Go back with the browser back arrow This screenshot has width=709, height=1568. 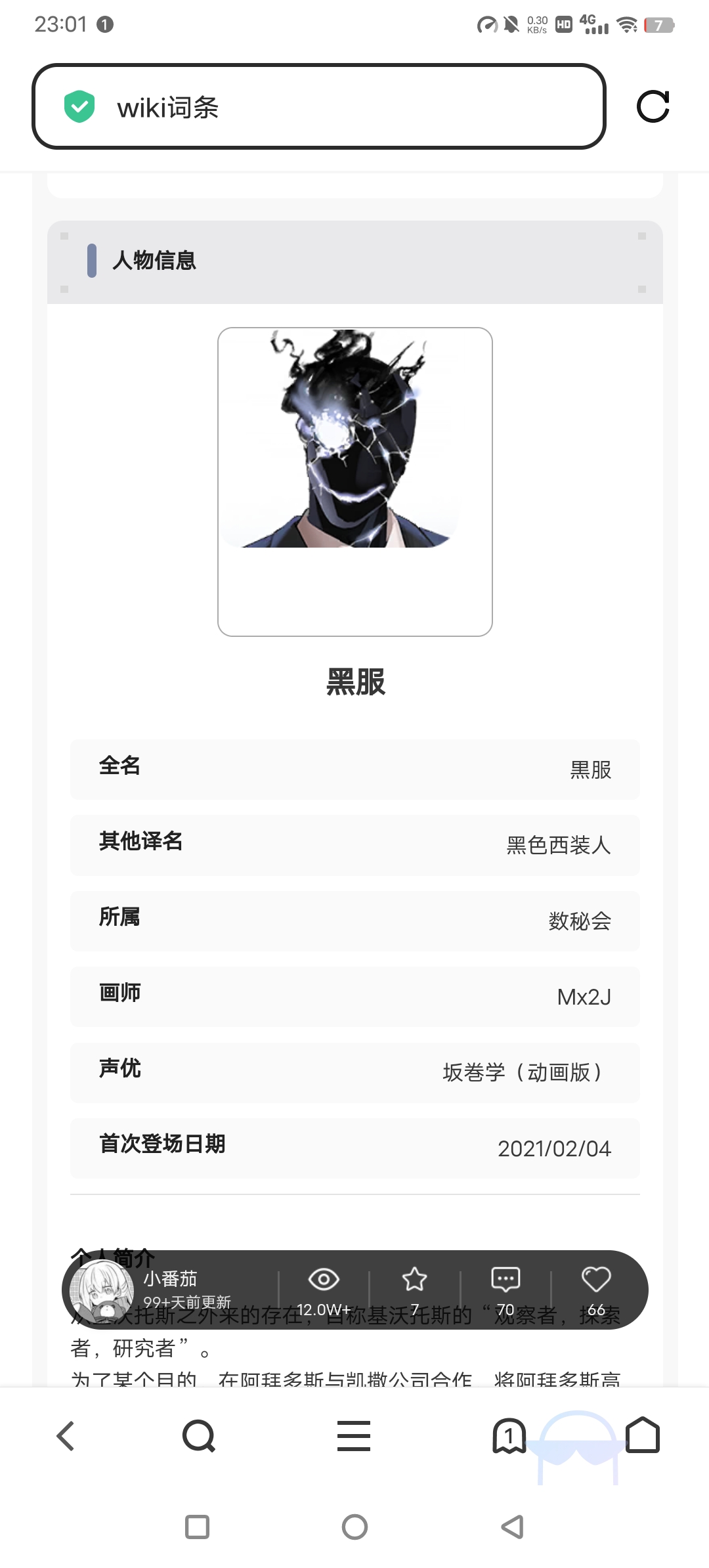66,1436
